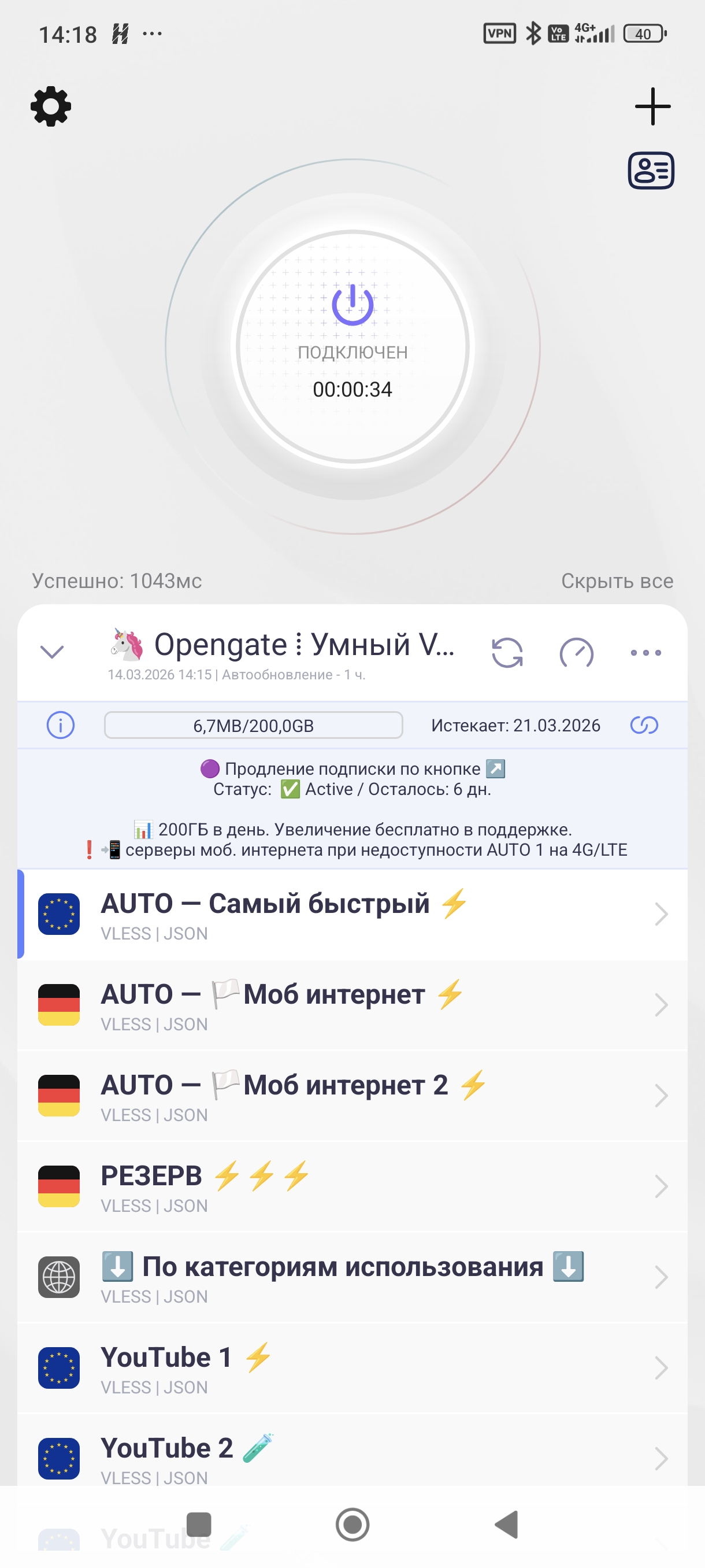Open the Opengate subscription overflow menu
Image resolution: width=705 pixels, height=1568 pixels.
pos(645,653)
